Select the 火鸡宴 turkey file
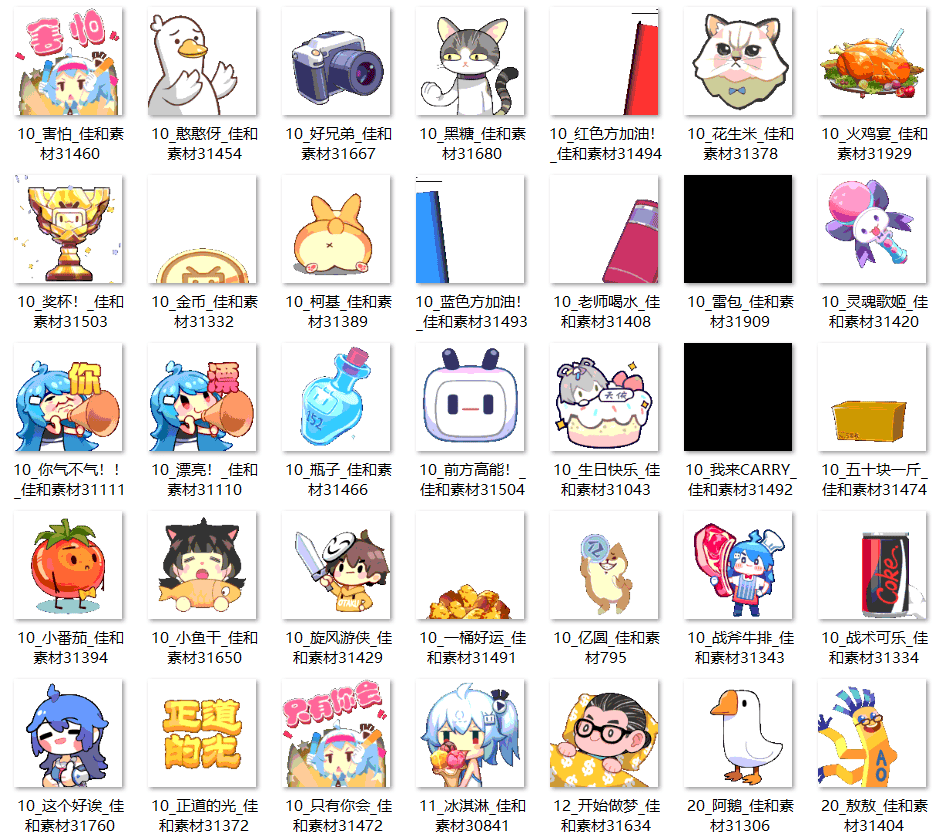Image resolution: width=942 pixels, height=837 pixels. coord(872,62)
